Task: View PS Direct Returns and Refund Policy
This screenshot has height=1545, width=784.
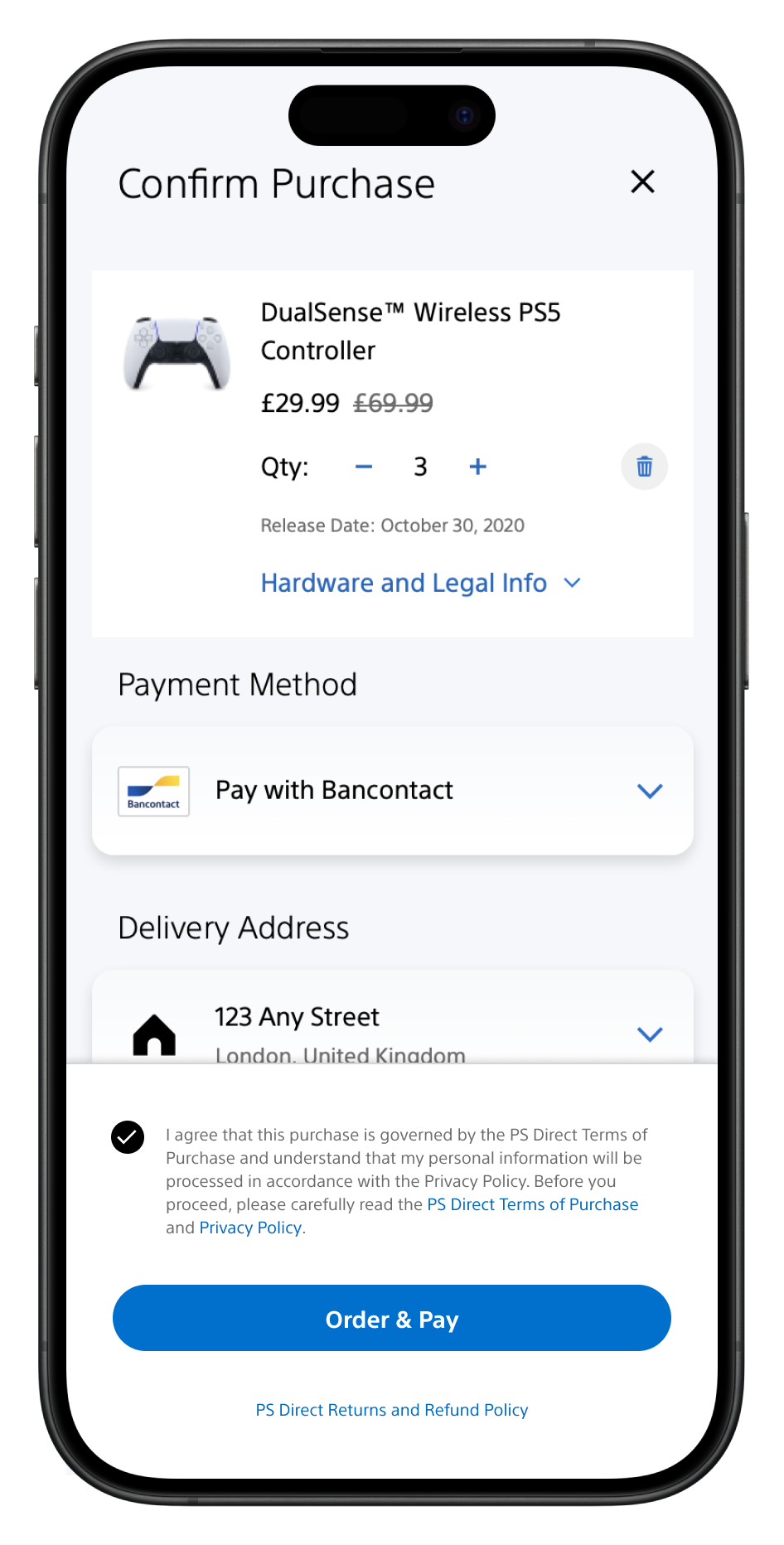Action: [x=391, y=1410]
